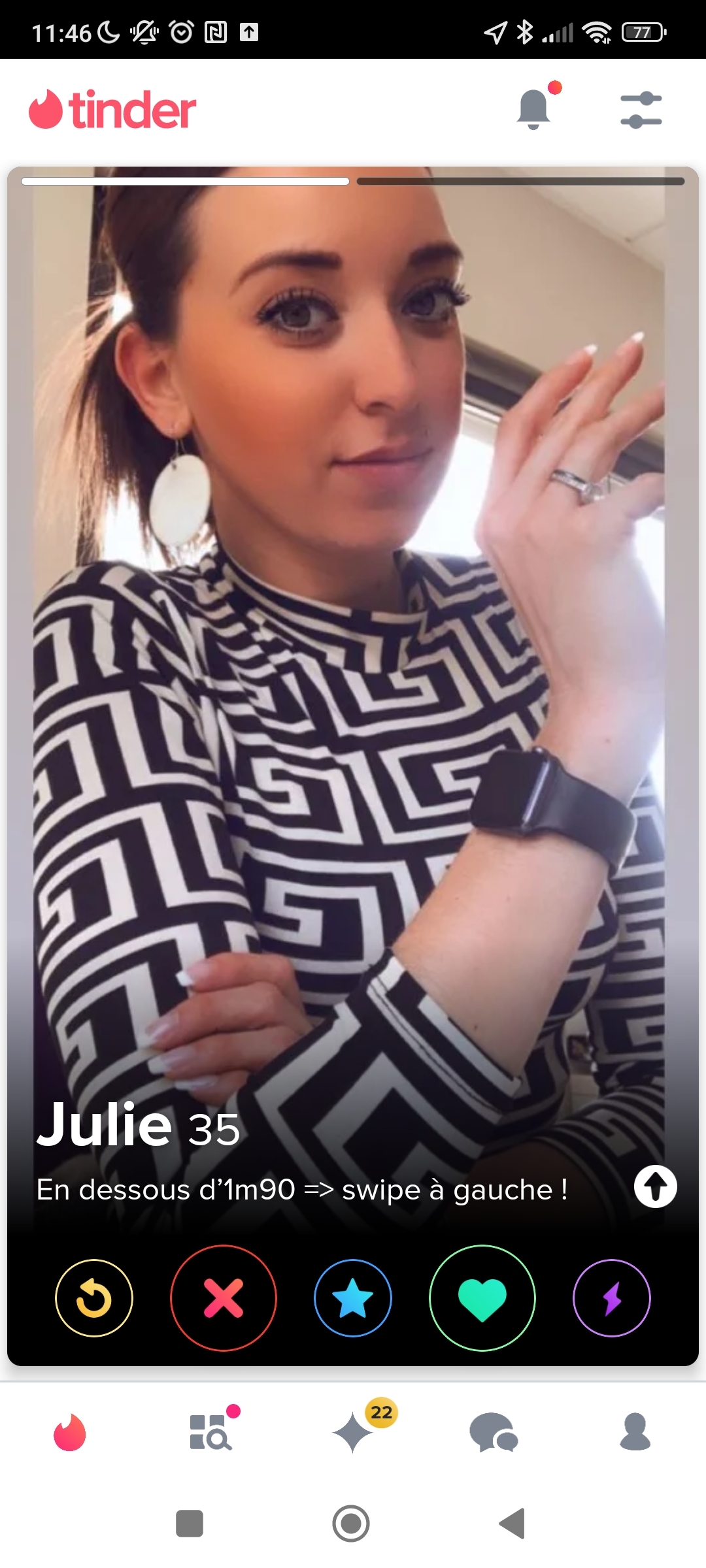Screen dimensions: 706x1568
Task: Open the Explore tab
Action: click(x=210, y=1432)
